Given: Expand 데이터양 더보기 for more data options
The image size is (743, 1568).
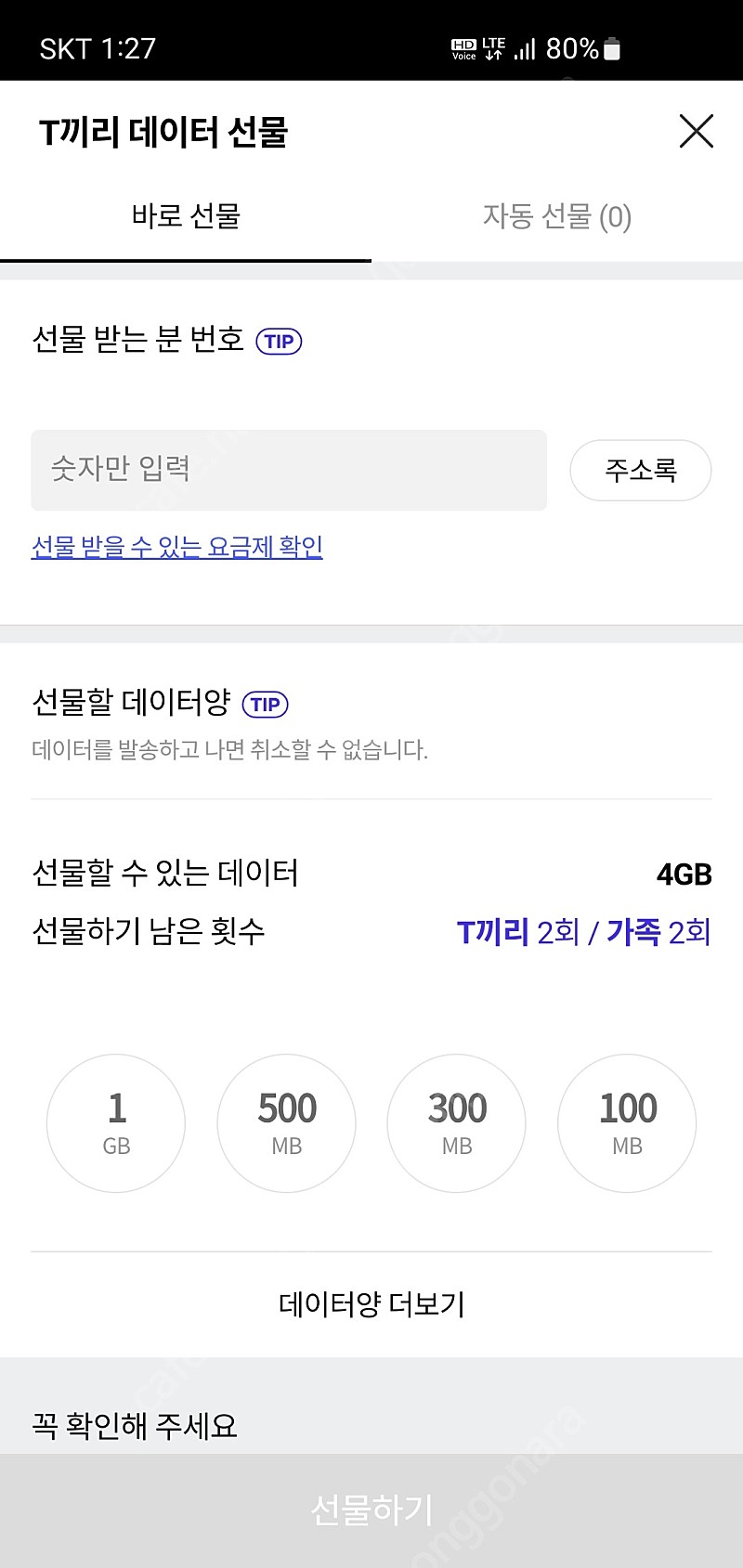Looking at the screenshot, I should (x=371, y=1304).
